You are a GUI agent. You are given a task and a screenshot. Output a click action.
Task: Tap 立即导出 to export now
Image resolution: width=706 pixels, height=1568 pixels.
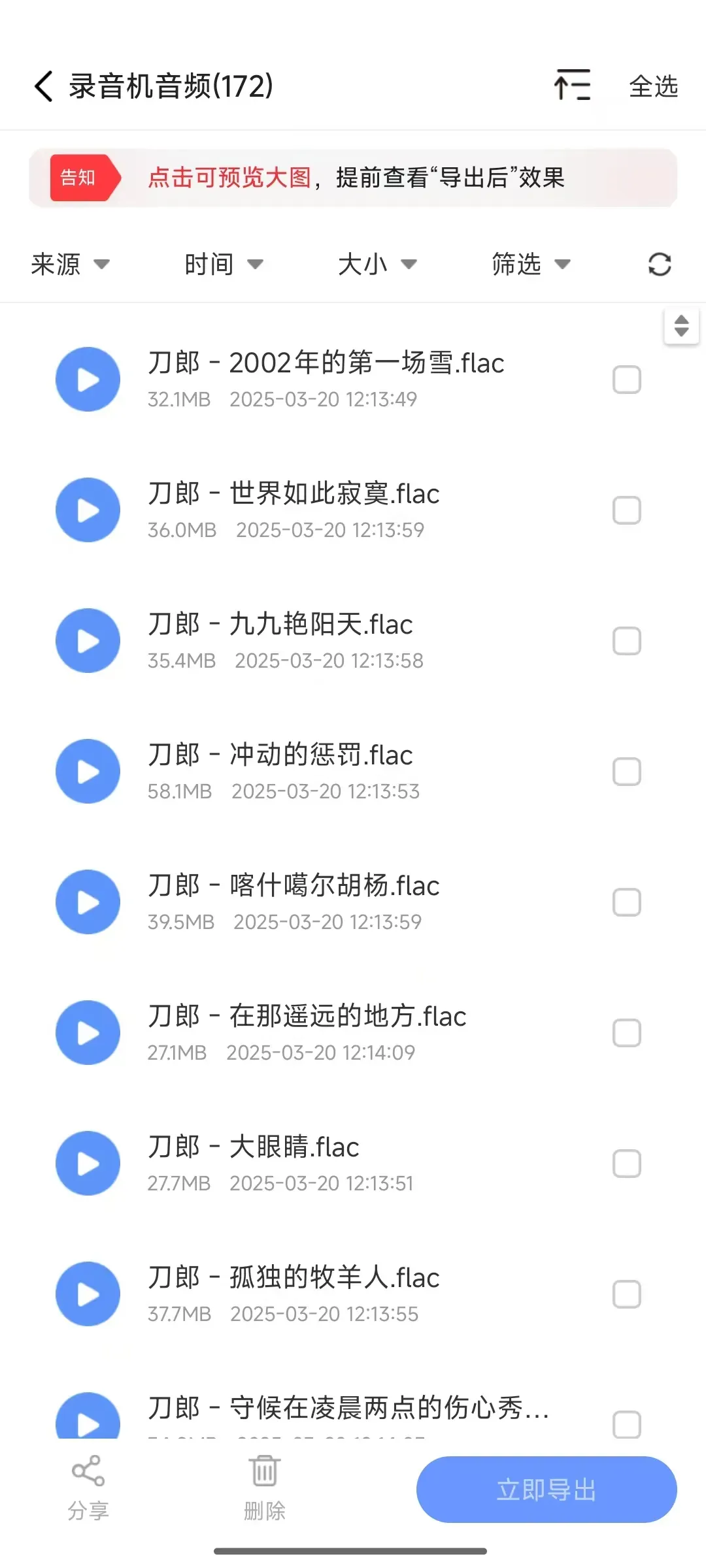pos(546,1490)
